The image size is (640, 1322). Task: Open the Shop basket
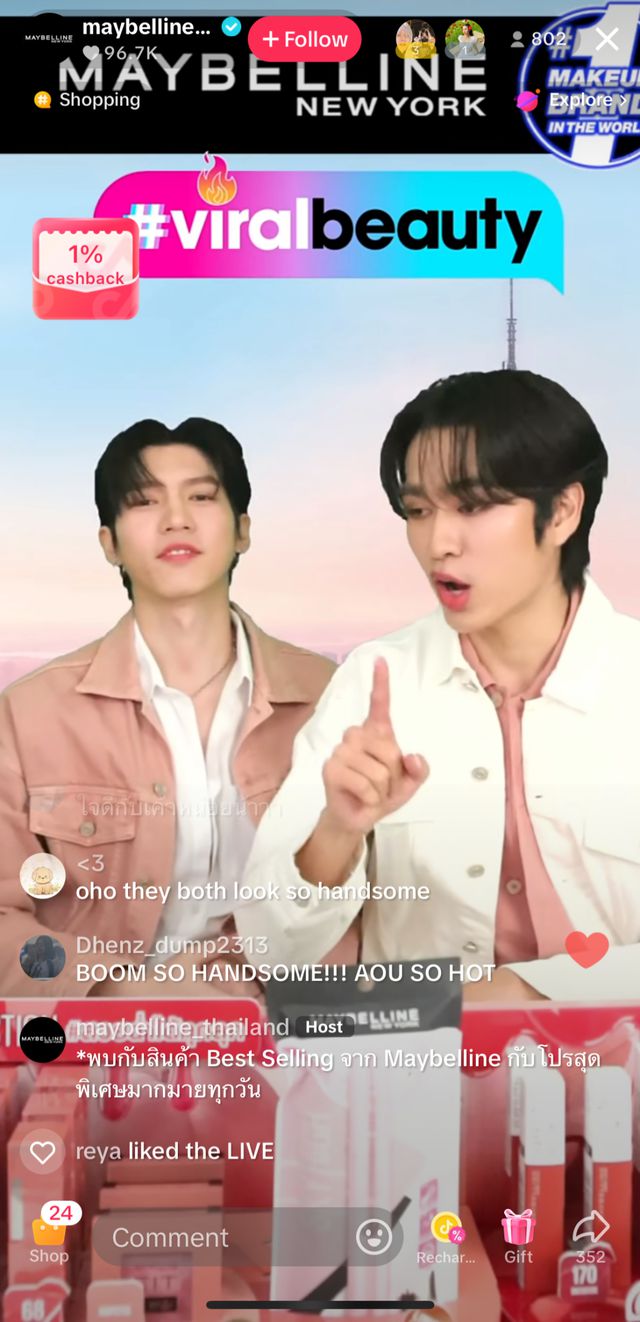[x=49, y=1236]
